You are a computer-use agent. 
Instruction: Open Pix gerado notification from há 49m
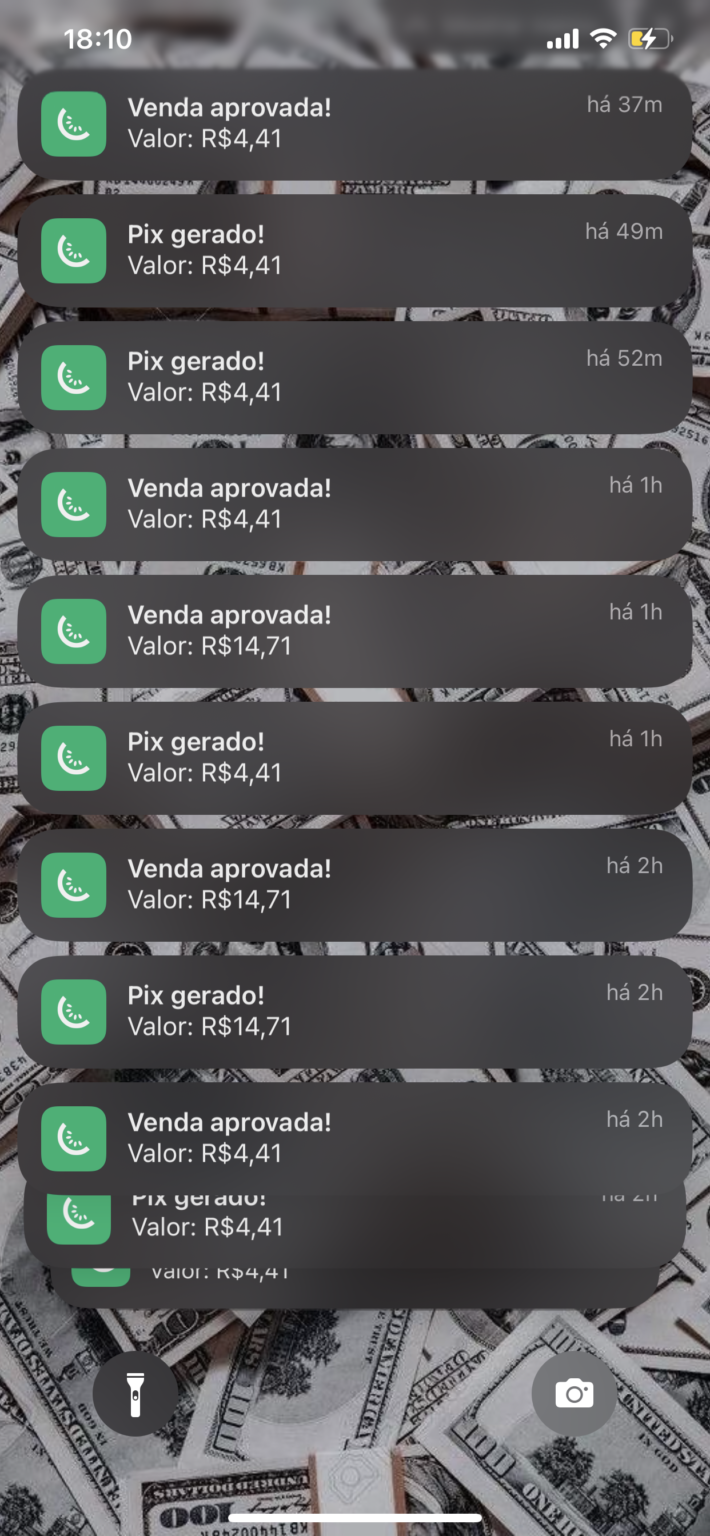pyautogui.click(x=355, y=250)
